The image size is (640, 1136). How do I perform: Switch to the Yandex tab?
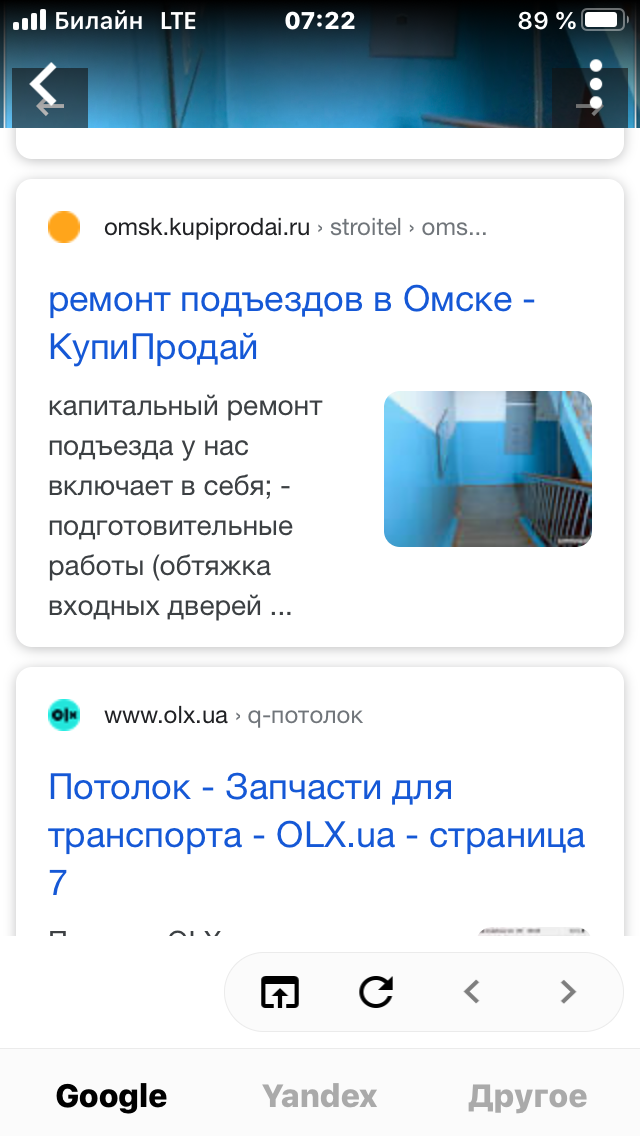pyautogui.click(x=320, y=1096)
